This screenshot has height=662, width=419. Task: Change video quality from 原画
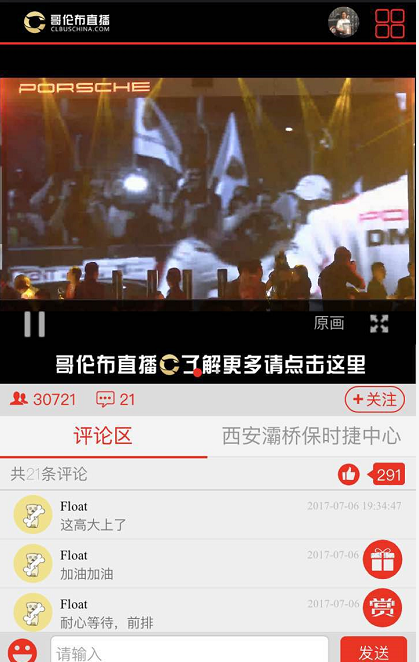coord(329,323)
